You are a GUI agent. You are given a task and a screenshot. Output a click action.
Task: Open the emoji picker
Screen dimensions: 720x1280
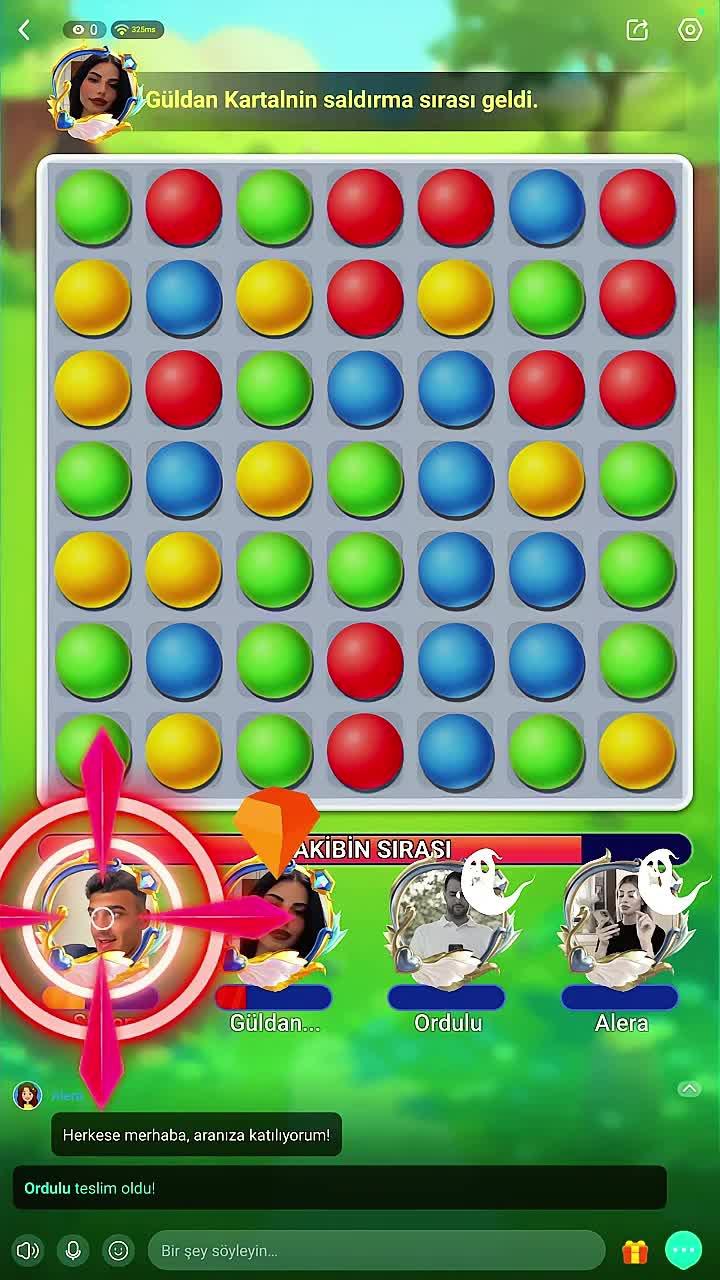pyautogui.click(x=119, y=1250)
